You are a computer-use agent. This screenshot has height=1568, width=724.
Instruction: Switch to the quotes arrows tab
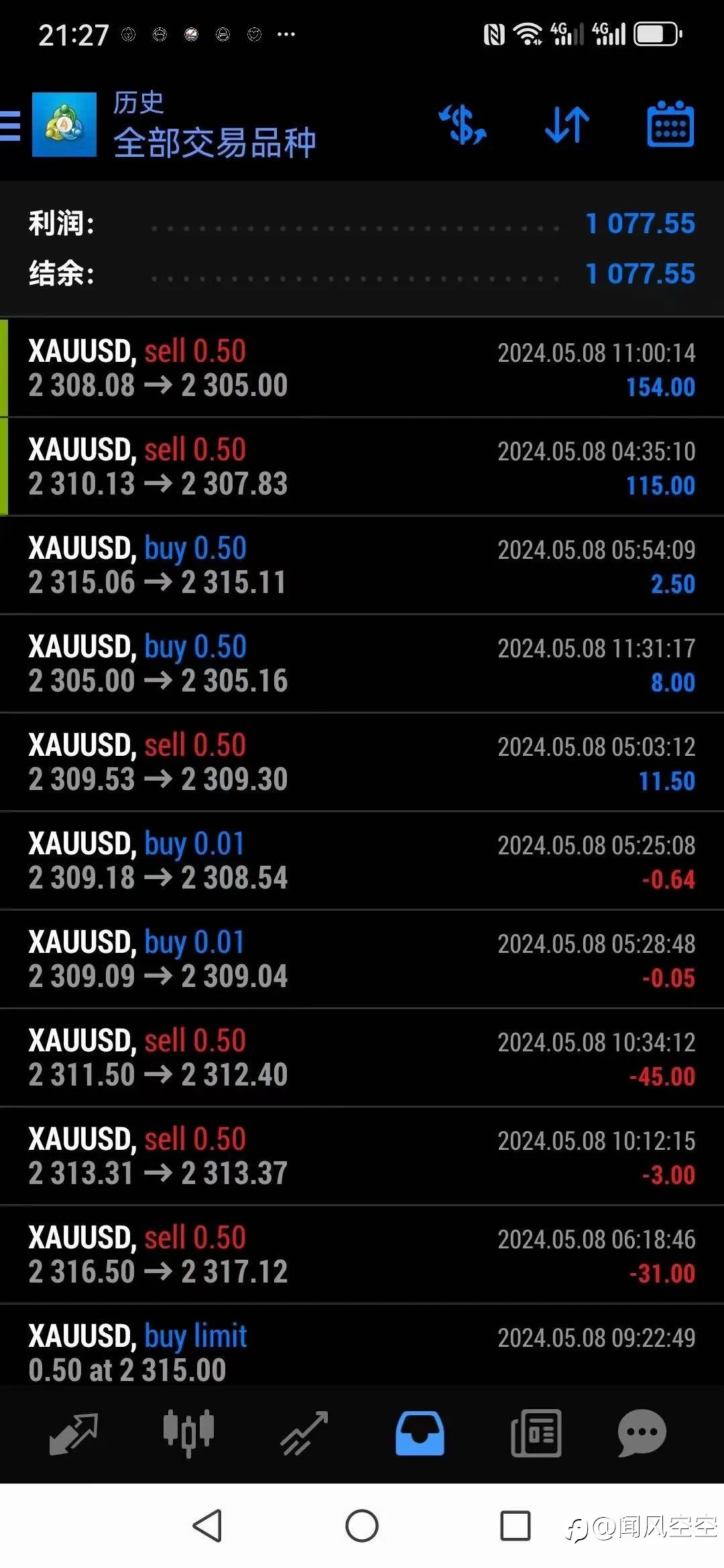74,1433
